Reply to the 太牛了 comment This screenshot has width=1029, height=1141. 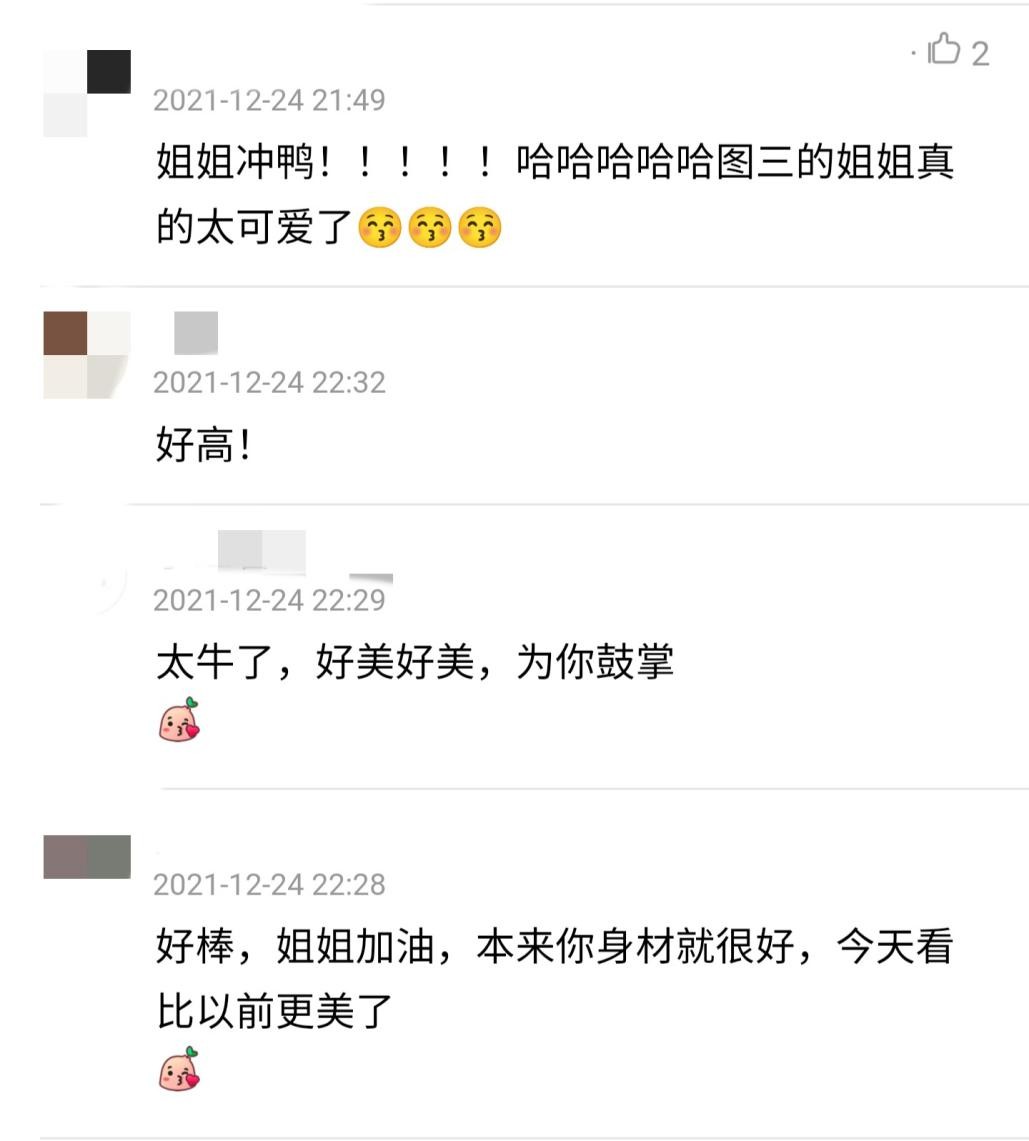coord(415,662)
